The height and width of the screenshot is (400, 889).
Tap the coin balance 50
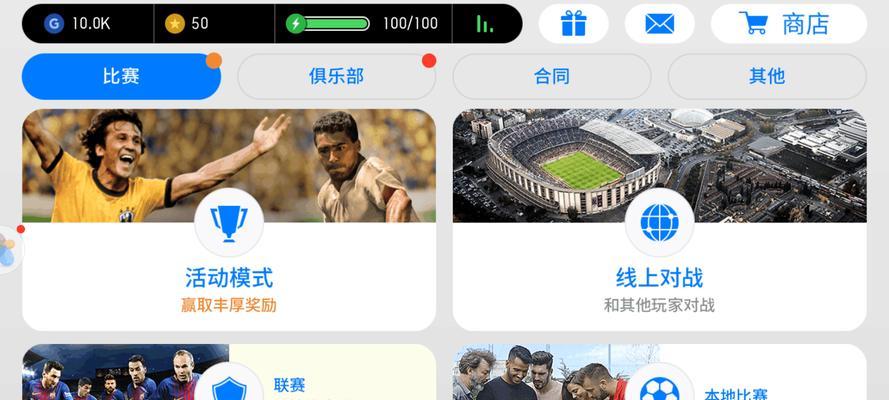[188, 23]
